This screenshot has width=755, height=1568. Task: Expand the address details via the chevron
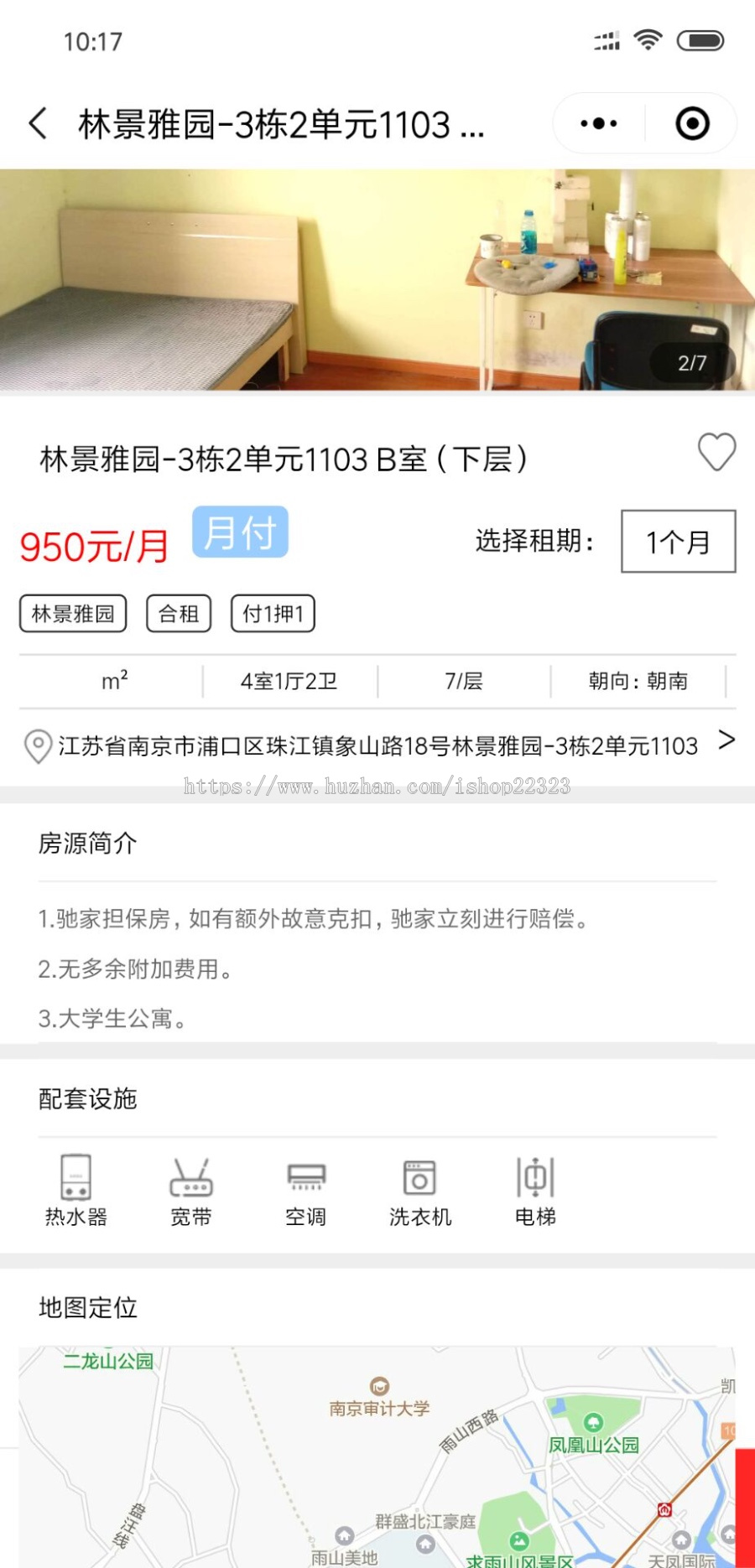726,742
